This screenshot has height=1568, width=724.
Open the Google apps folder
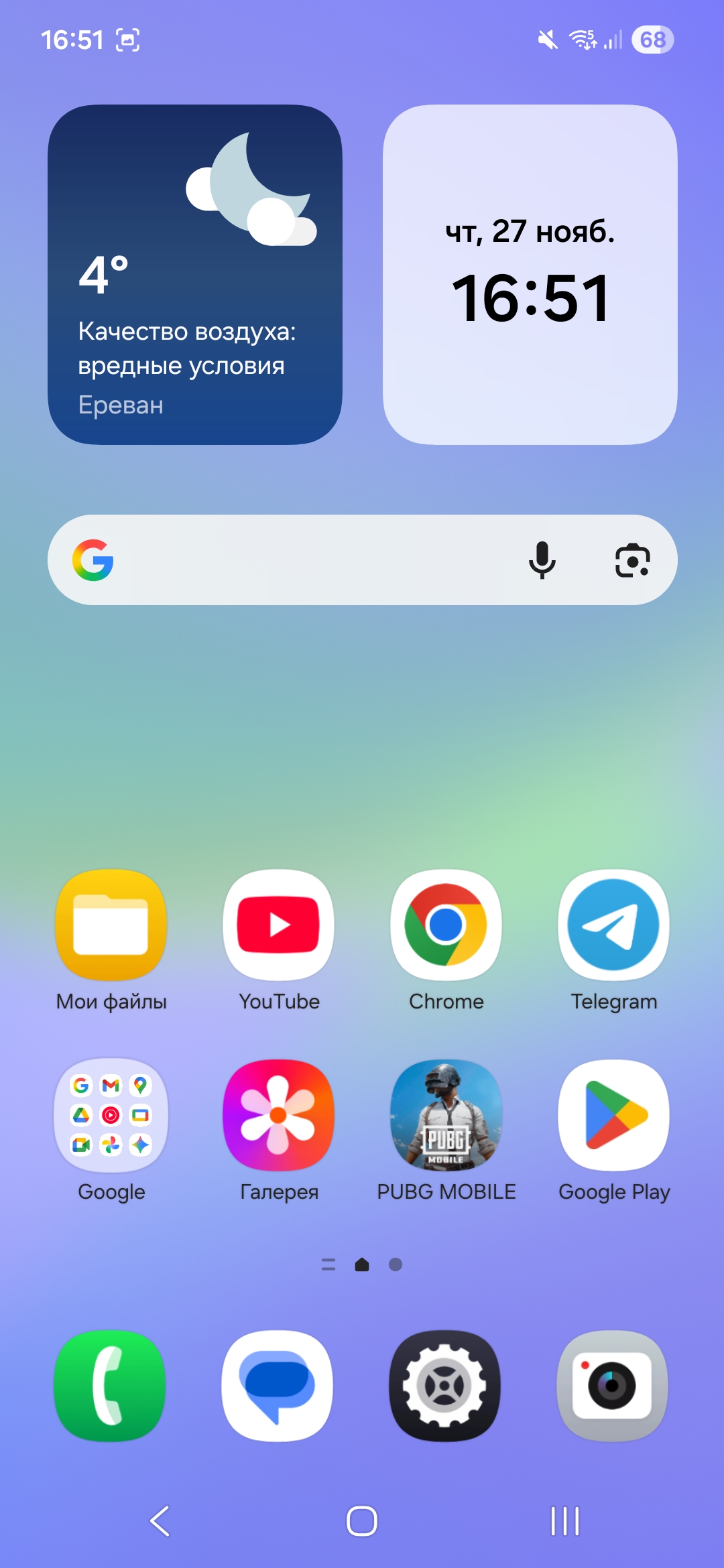coord(111,1115)
